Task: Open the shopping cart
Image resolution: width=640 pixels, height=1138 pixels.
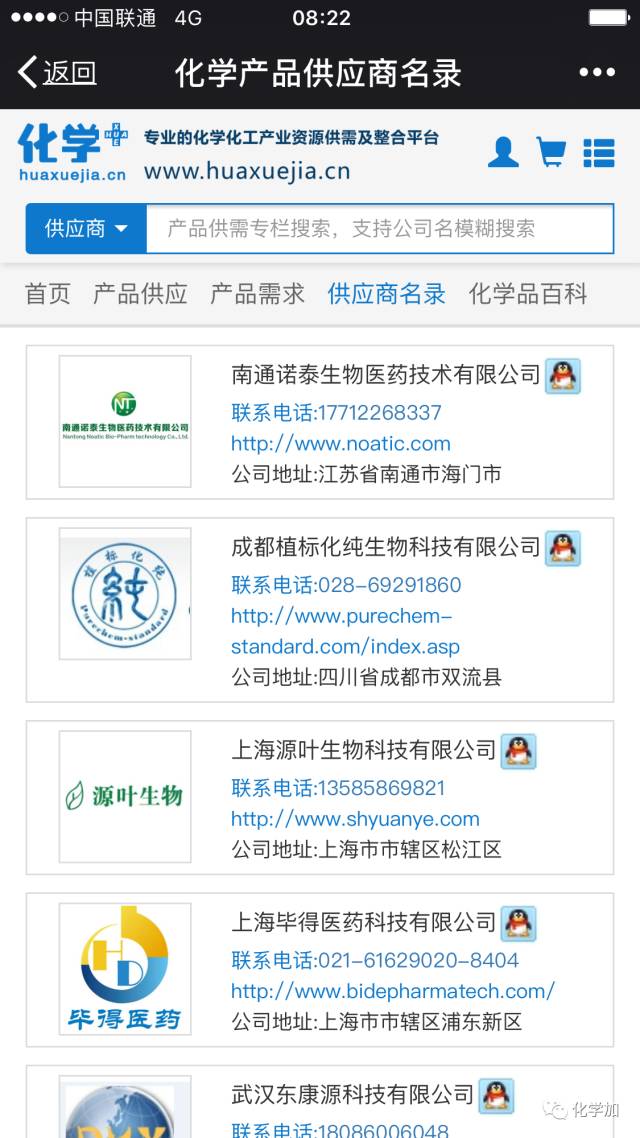Action: (x=551, y=152)
